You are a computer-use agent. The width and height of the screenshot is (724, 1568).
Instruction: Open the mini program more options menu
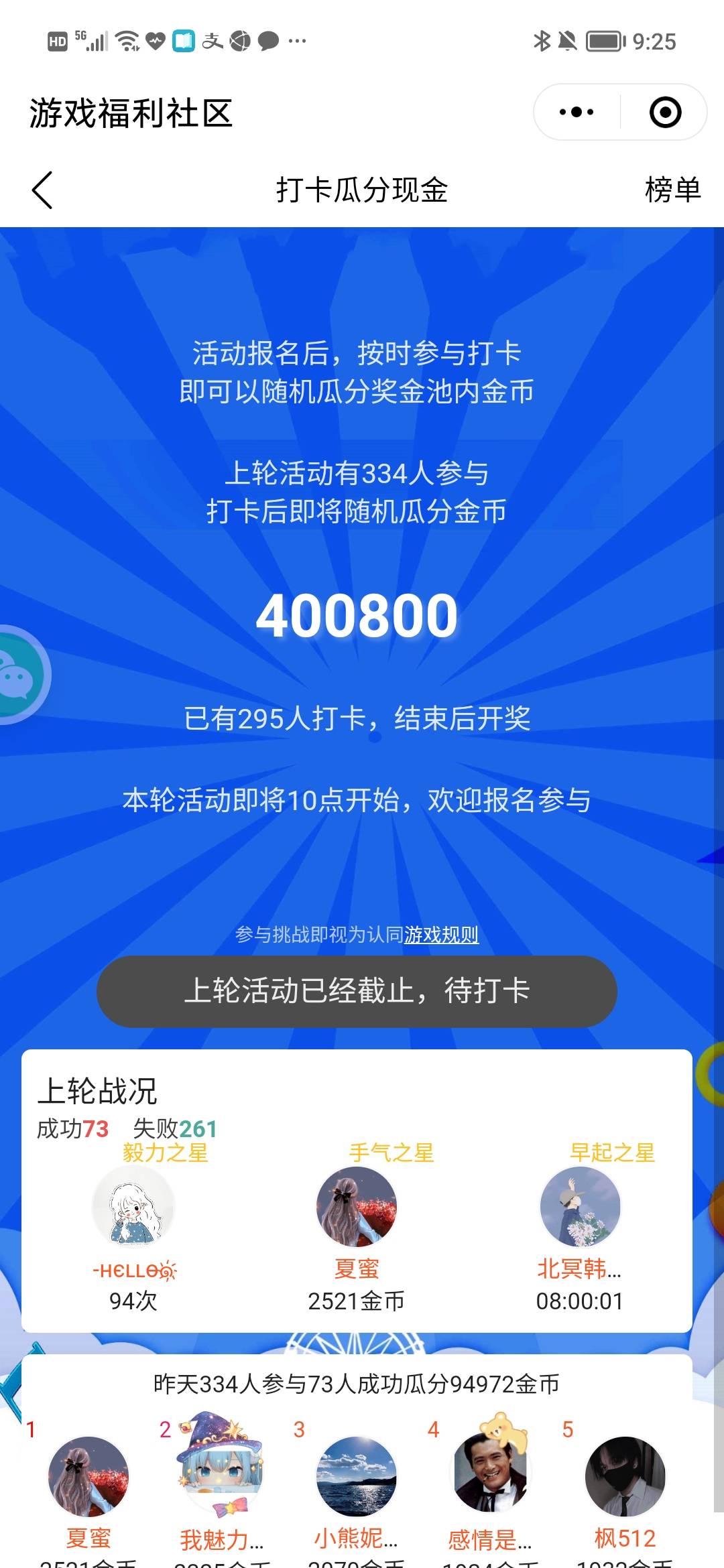[x=577, y=112]
